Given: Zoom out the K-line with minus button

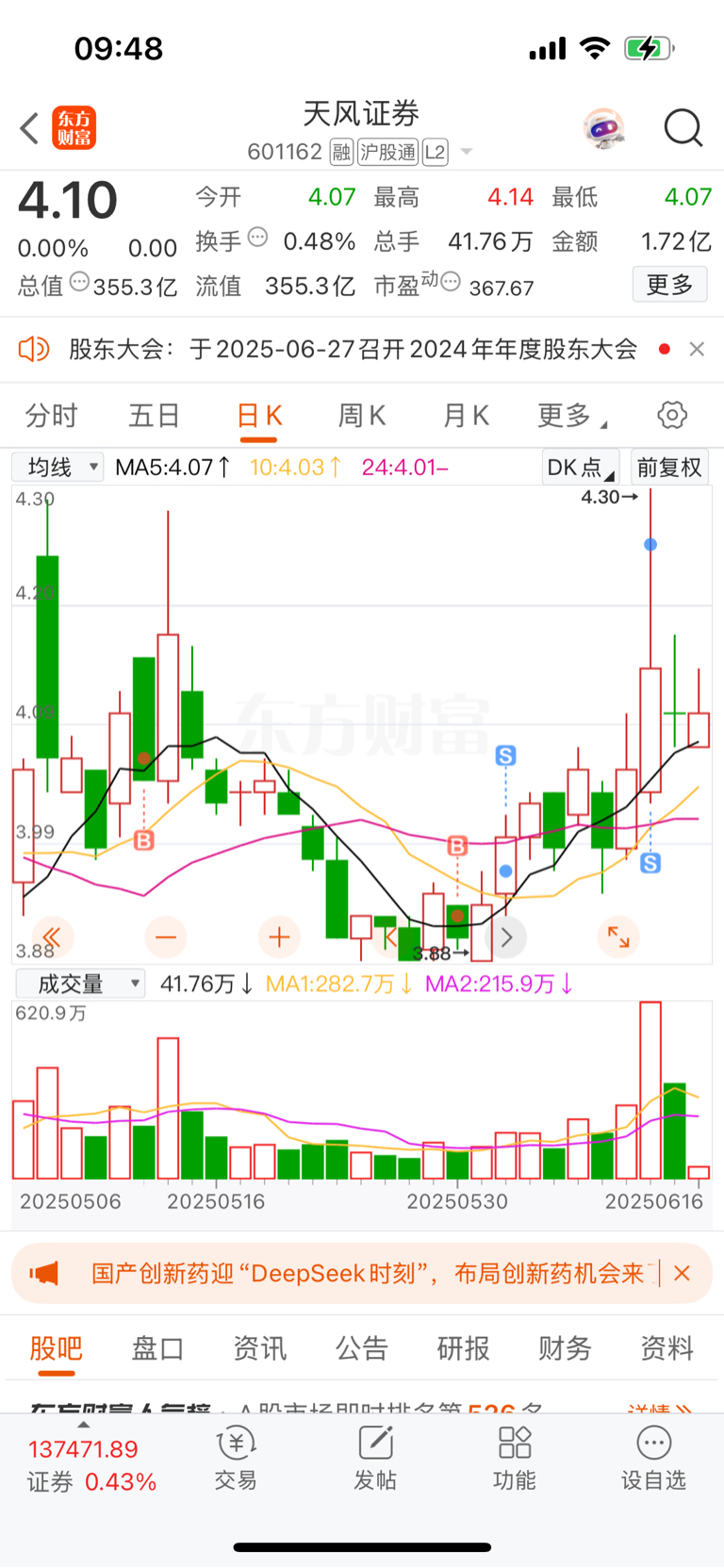Looking at the screenshot, I should tap(166, 937).
